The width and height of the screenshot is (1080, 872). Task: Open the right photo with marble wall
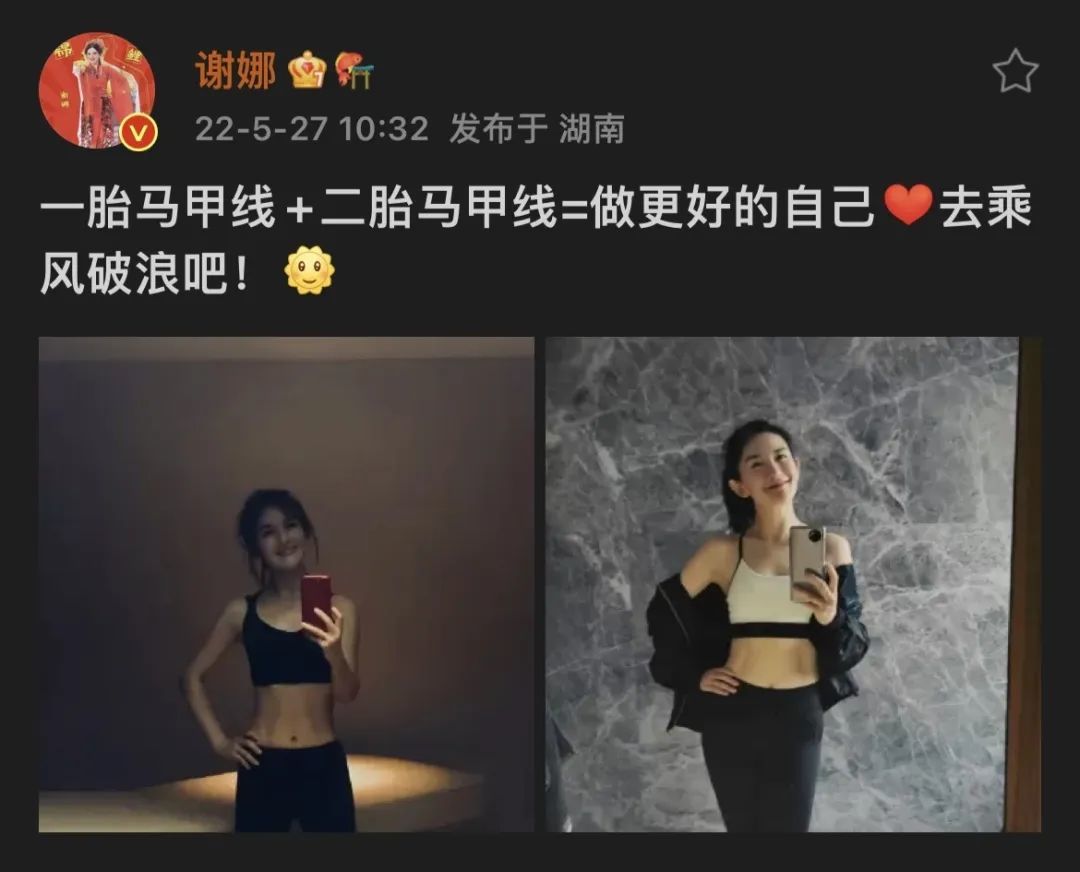click(x=792, y=585)
